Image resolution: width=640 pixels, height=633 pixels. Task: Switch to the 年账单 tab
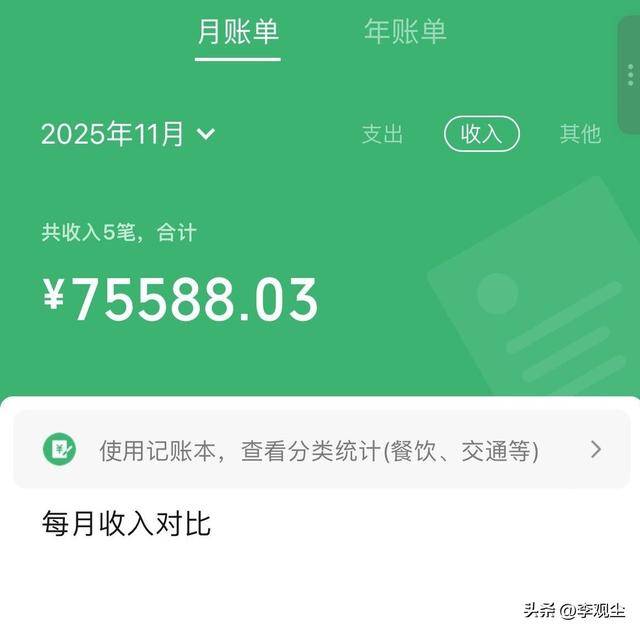click(405, 32)
